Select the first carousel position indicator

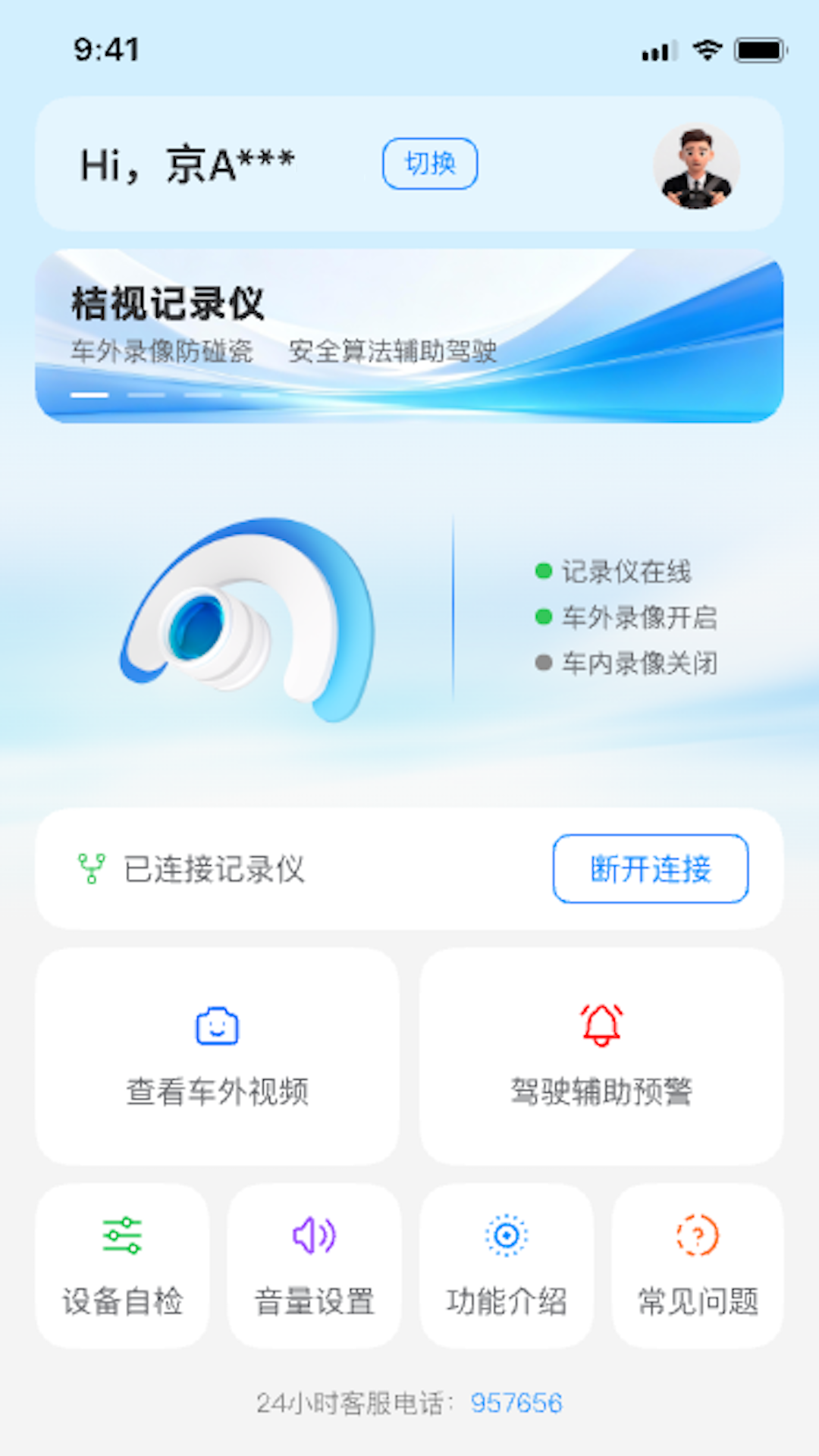click(89, 395)
